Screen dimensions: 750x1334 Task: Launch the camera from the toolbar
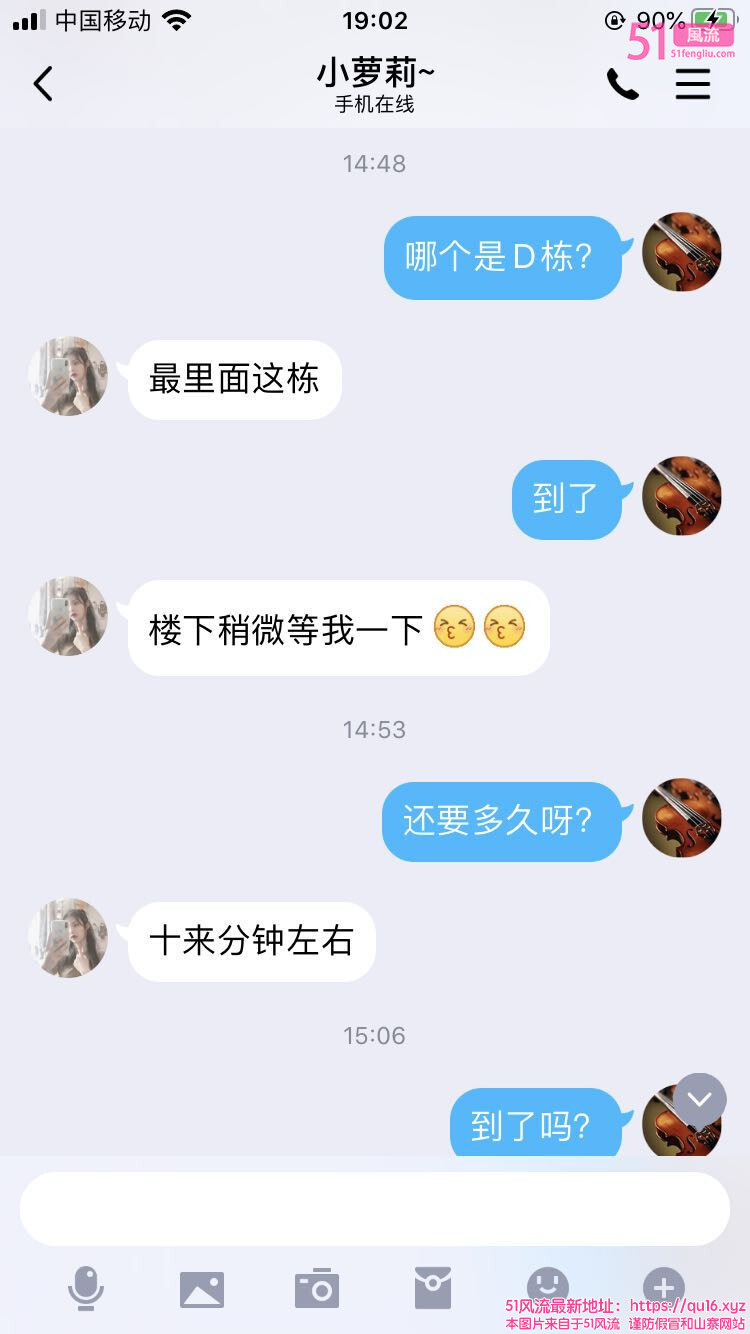317,1289
